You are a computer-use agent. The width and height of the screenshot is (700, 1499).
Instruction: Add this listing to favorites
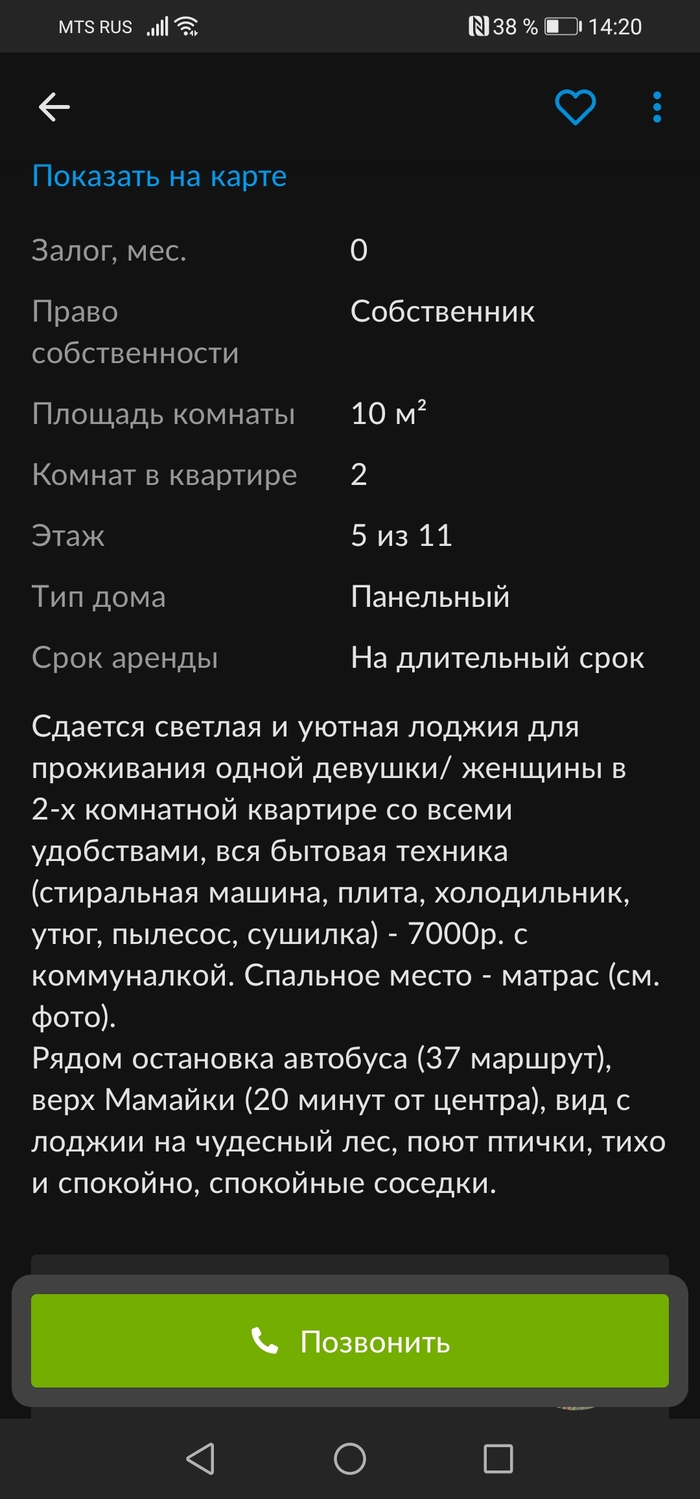click(x=575, y=107)
